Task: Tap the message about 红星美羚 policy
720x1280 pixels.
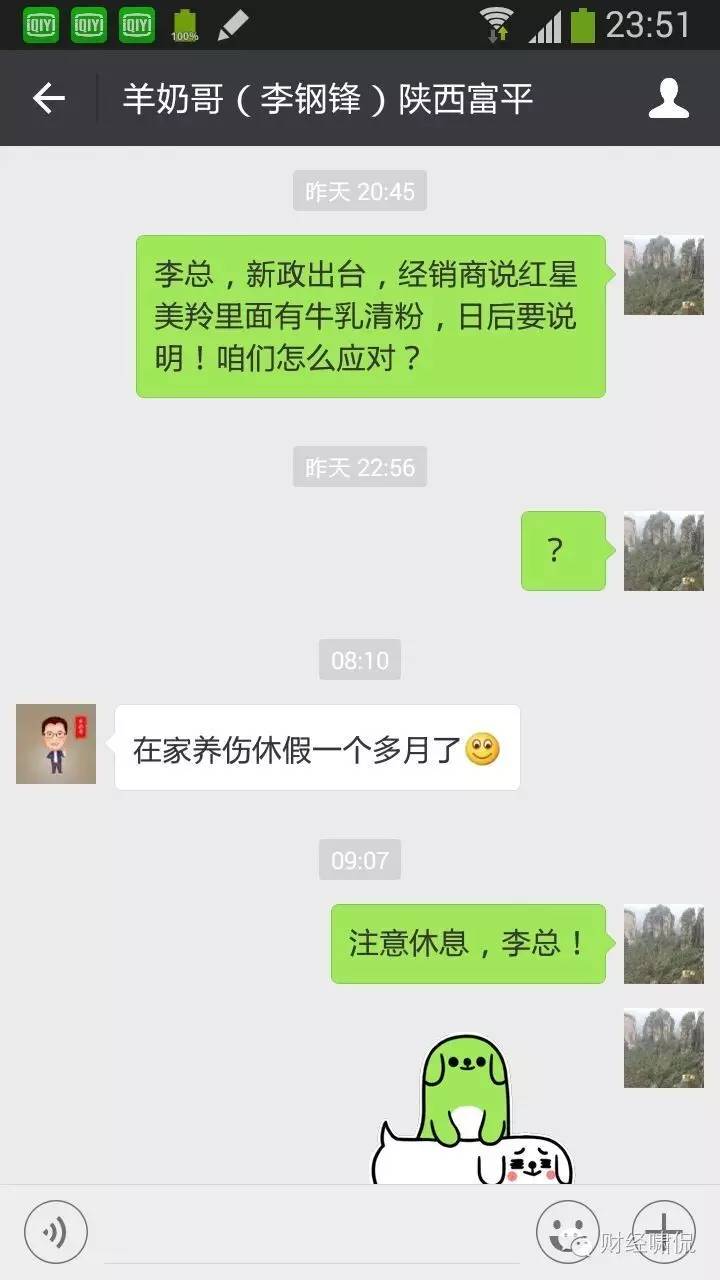Action: click(x=370, y=313)
